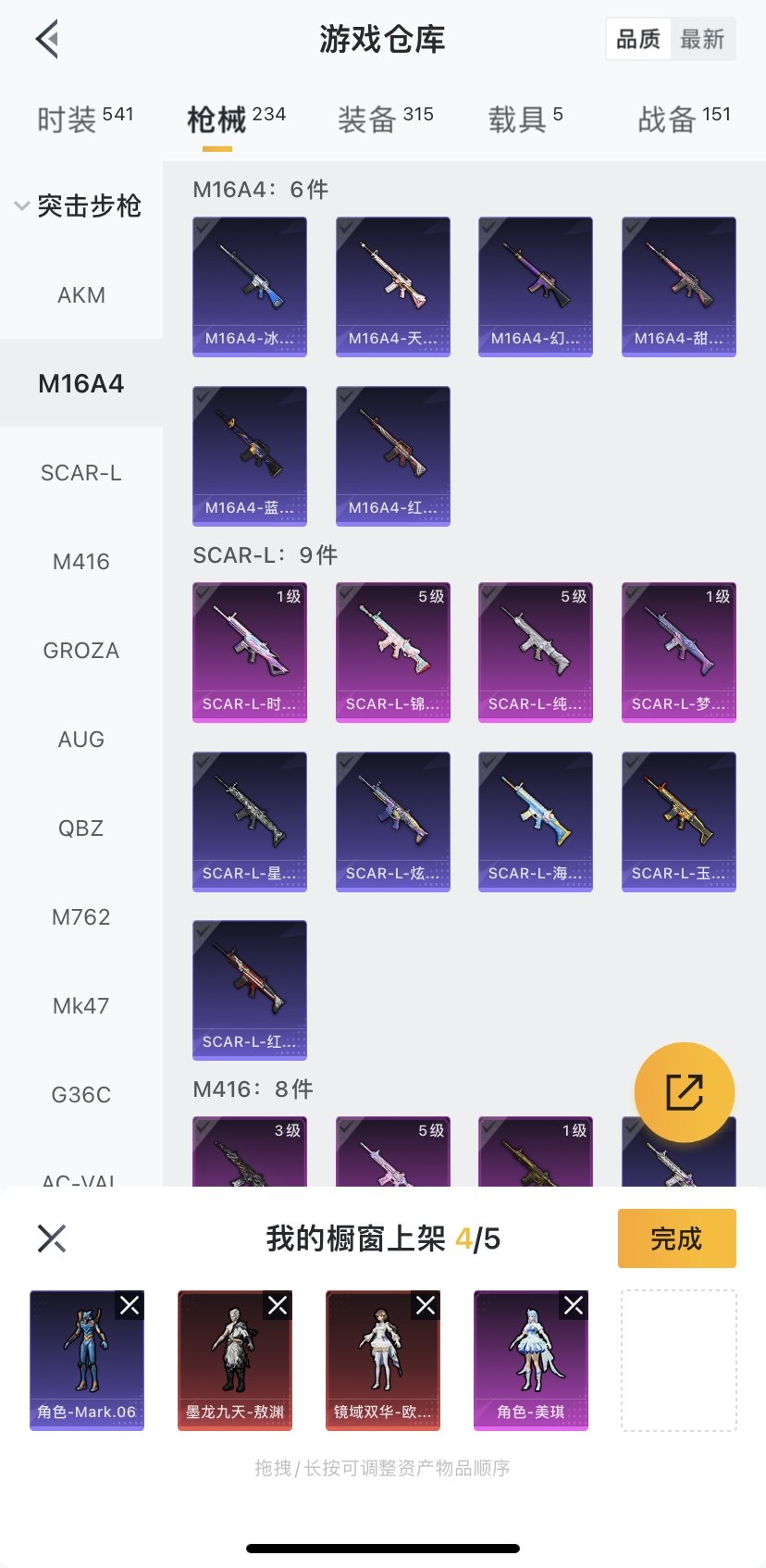Sort by 品质
The image size is (766, 1568).
coord(638,39)
